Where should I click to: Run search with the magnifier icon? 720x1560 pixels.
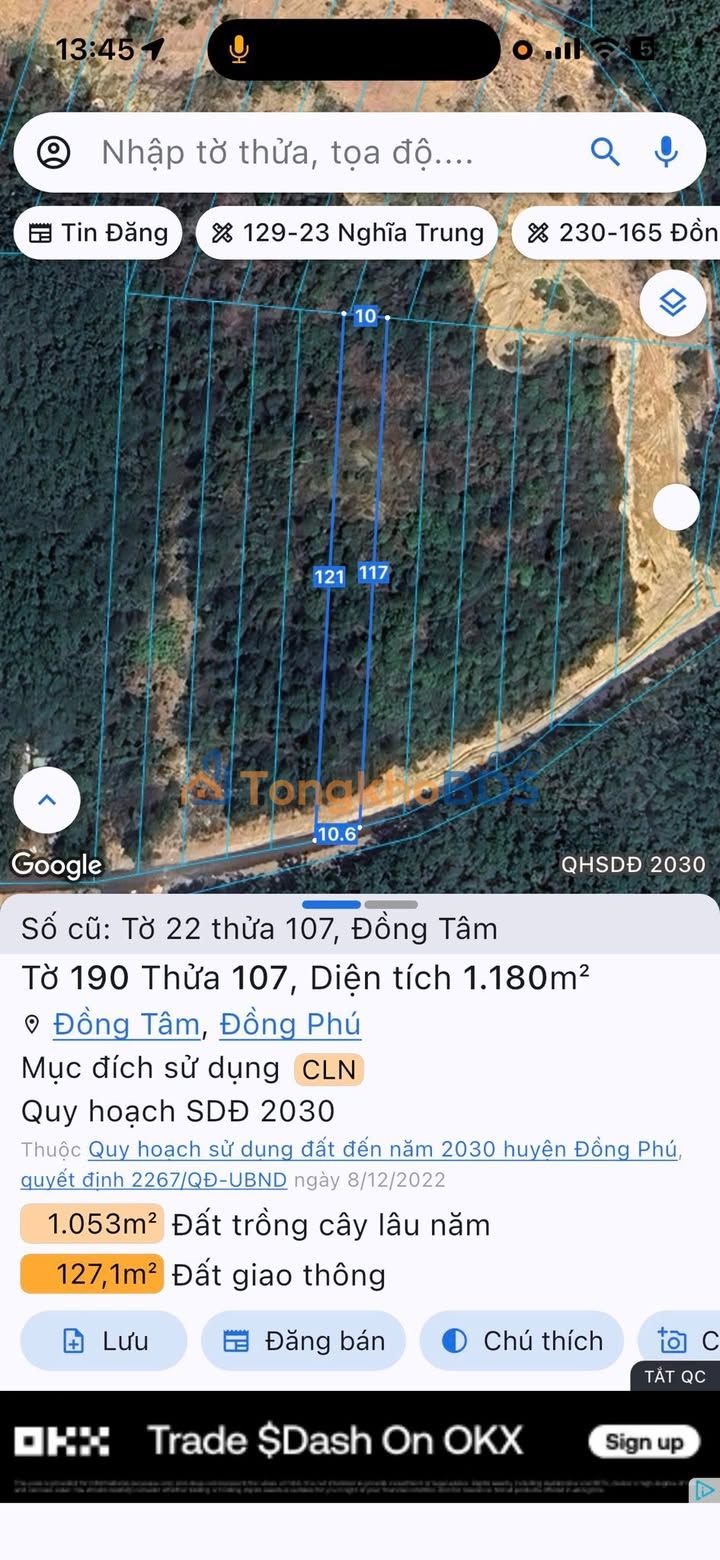click(605, 152)
